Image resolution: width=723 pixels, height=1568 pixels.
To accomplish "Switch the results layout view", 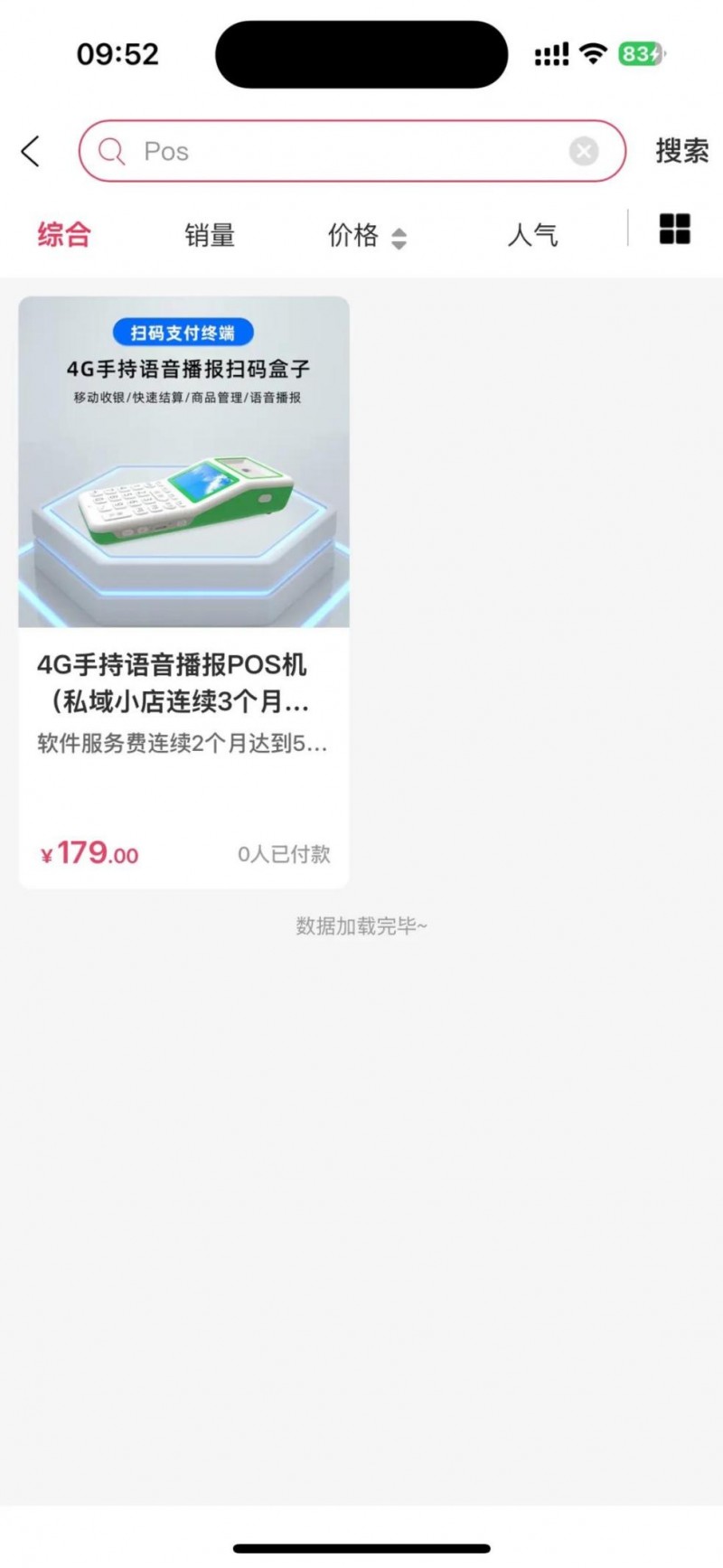I will click(x=674, y=230).
